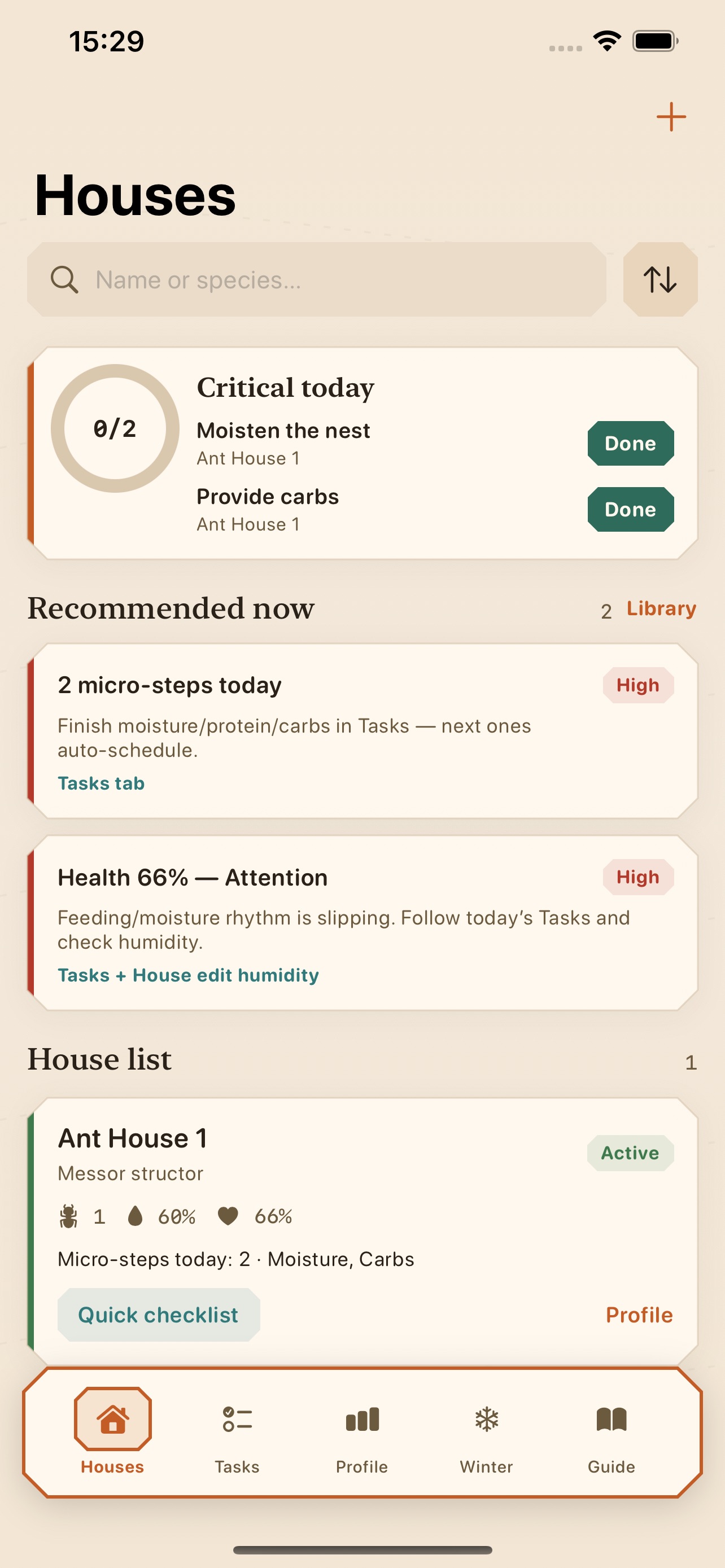The height and width of the screenshot is (1568, 725).
Task: Follow the Tasks tab link
Action: point(101,783)
